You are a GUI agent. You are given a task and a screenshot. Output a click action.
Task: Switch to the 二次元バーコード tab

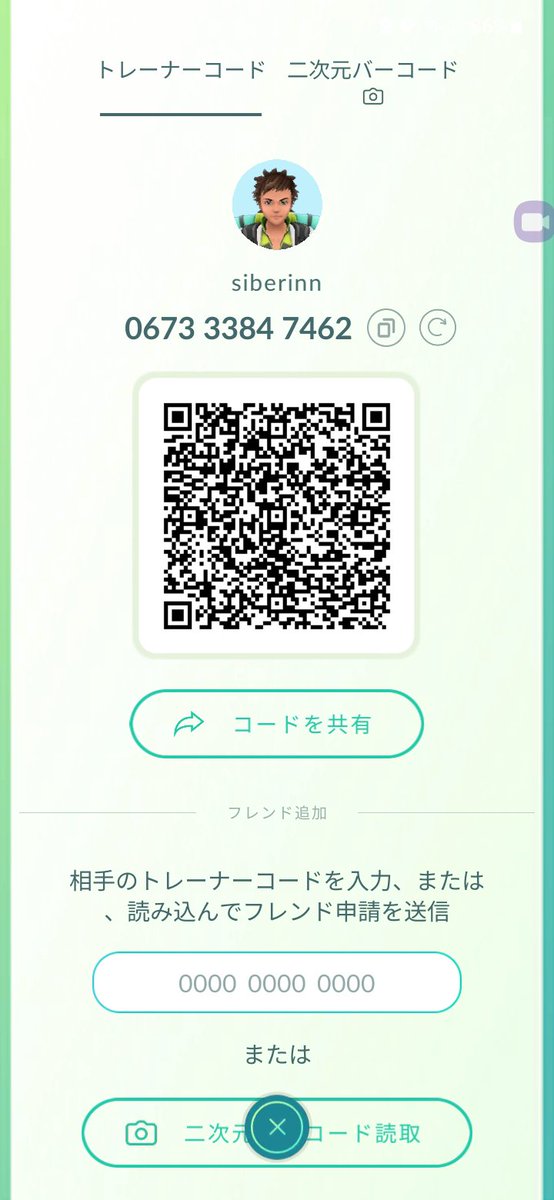(x=372, y=81)
